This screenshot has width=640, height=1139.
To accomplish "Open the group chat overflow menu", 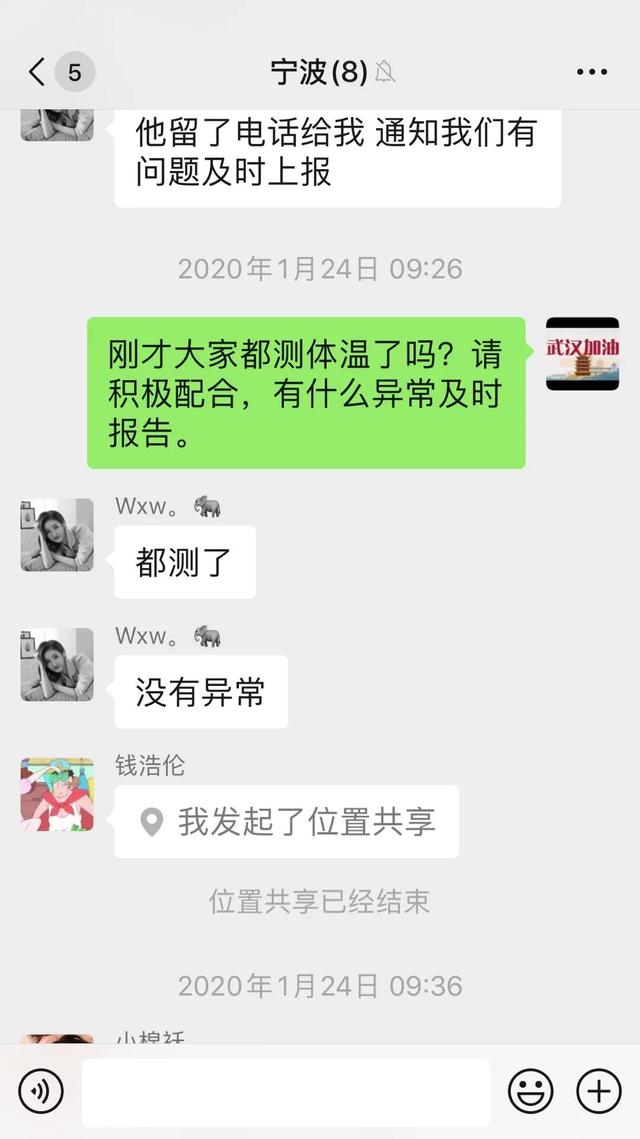I will click(592, 72).
